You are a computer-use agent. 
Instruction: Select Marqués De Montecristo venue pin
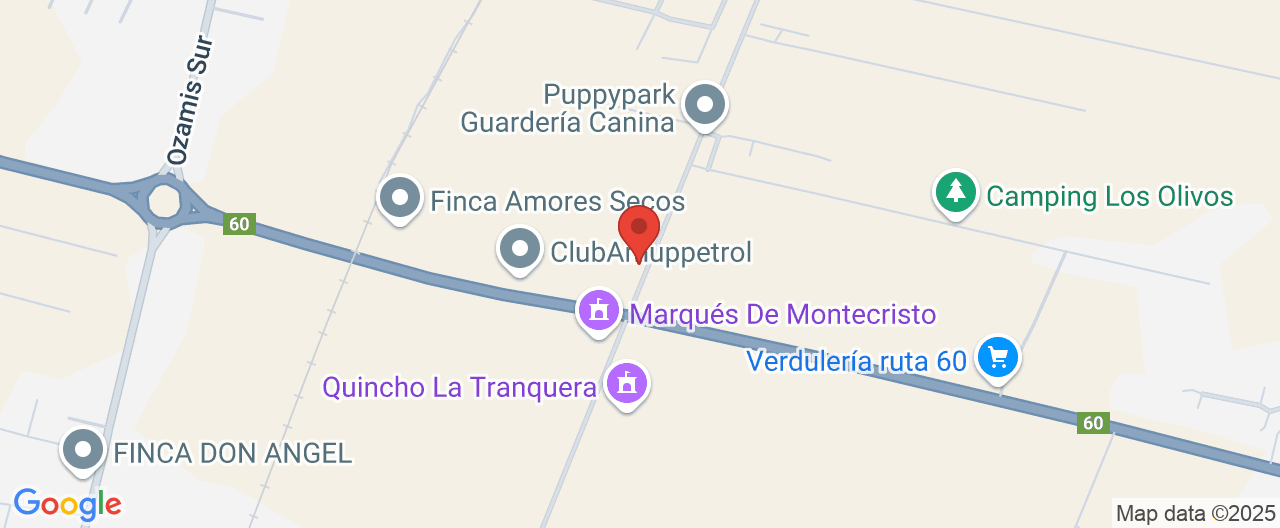(x=600, y=311)
